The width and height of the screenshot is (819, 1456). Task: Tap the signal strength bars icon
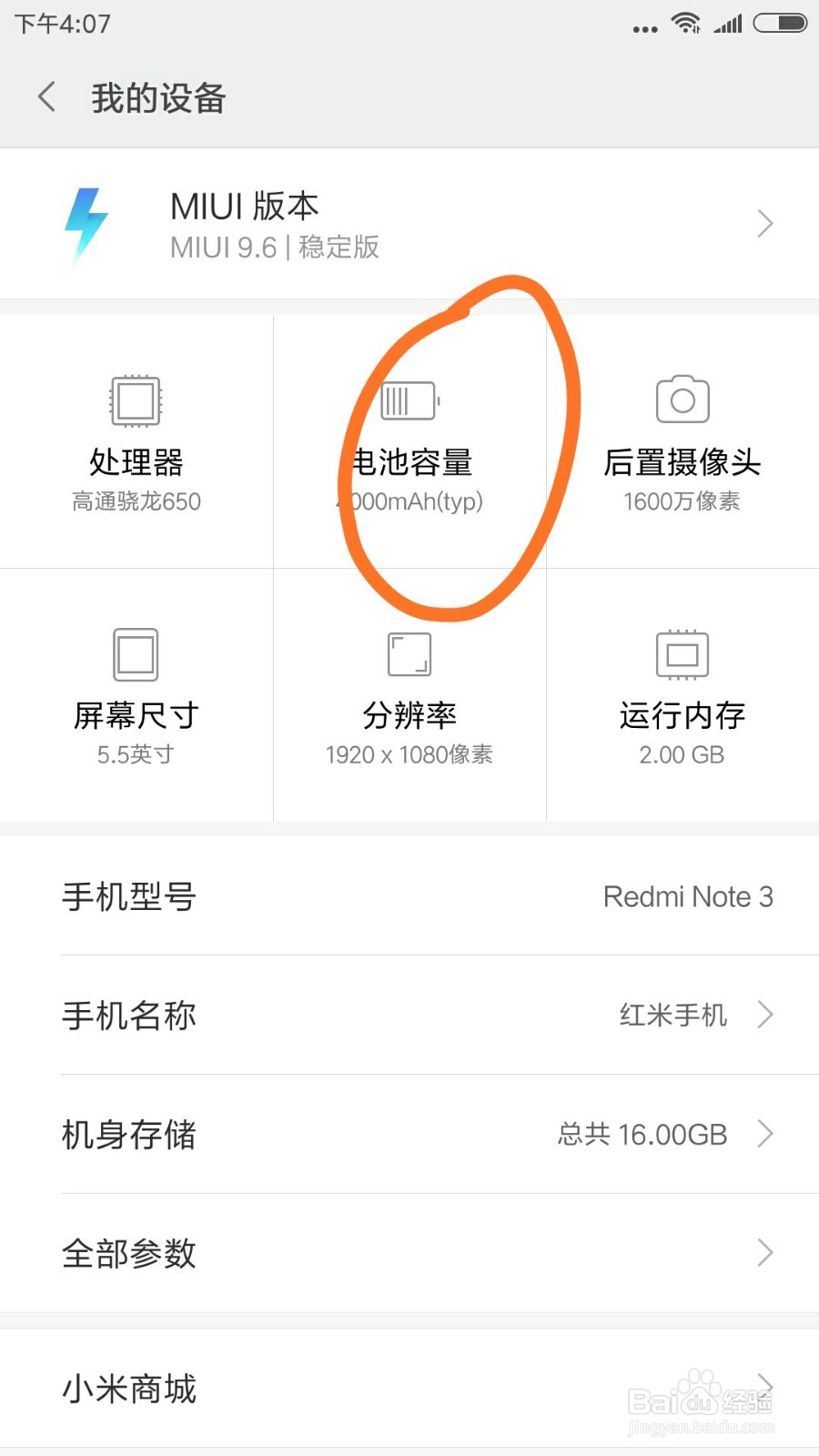[x=729, y=24]
